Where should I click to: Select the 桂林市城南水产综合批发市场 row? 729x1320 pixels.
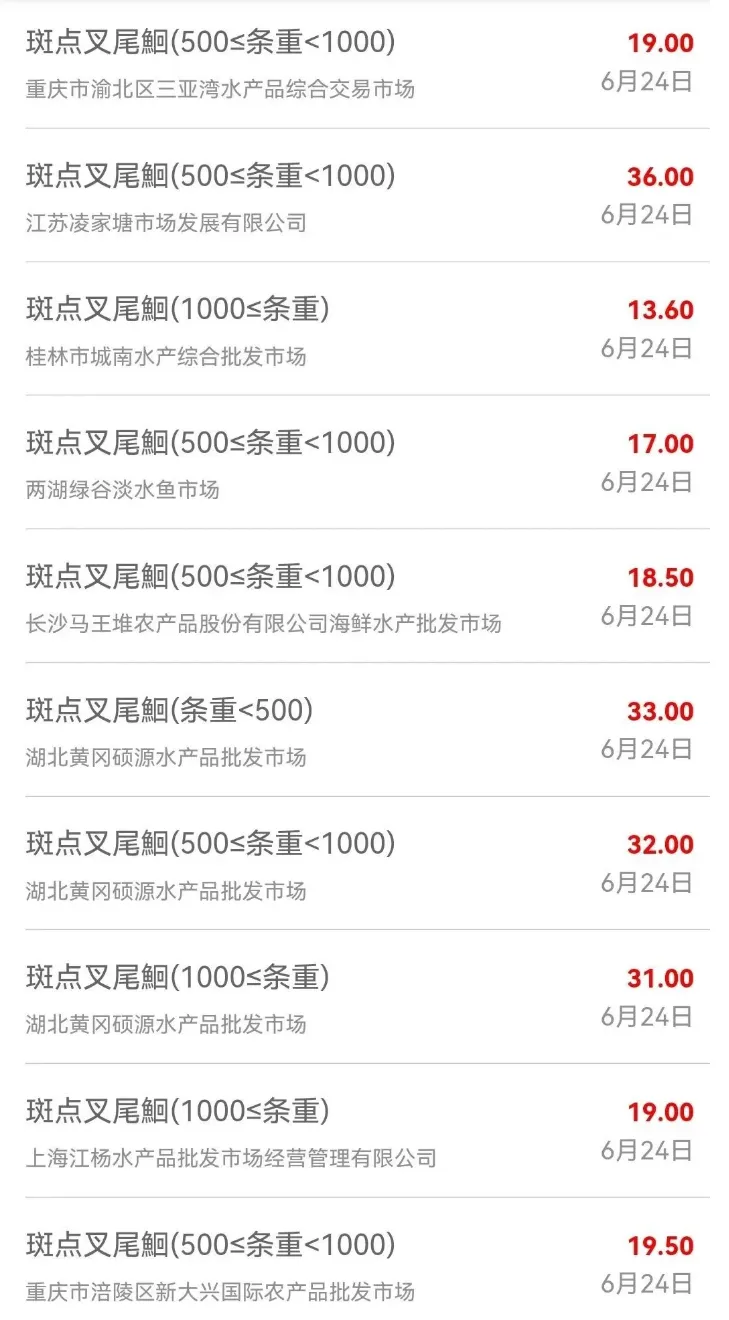364,329
